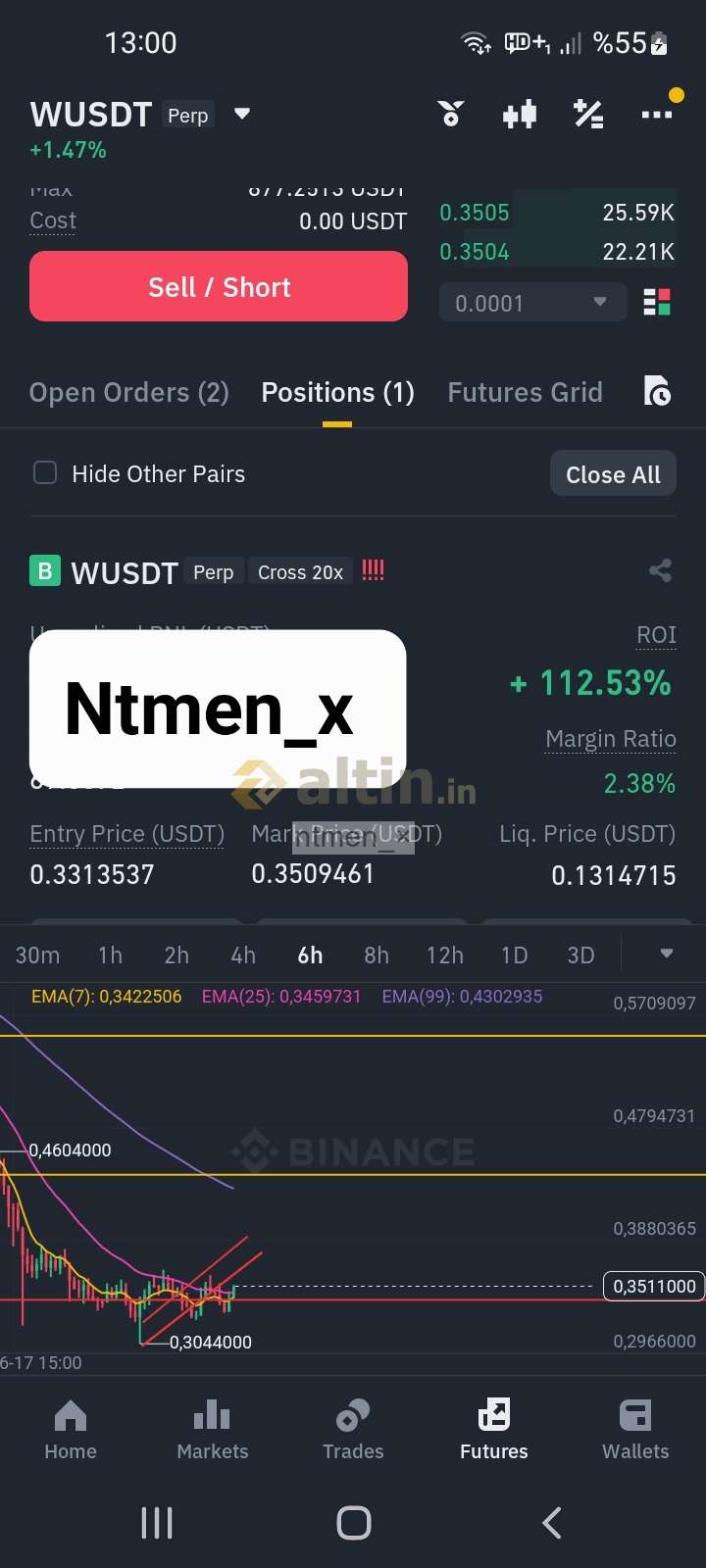Tap Close All positions button

613,474
